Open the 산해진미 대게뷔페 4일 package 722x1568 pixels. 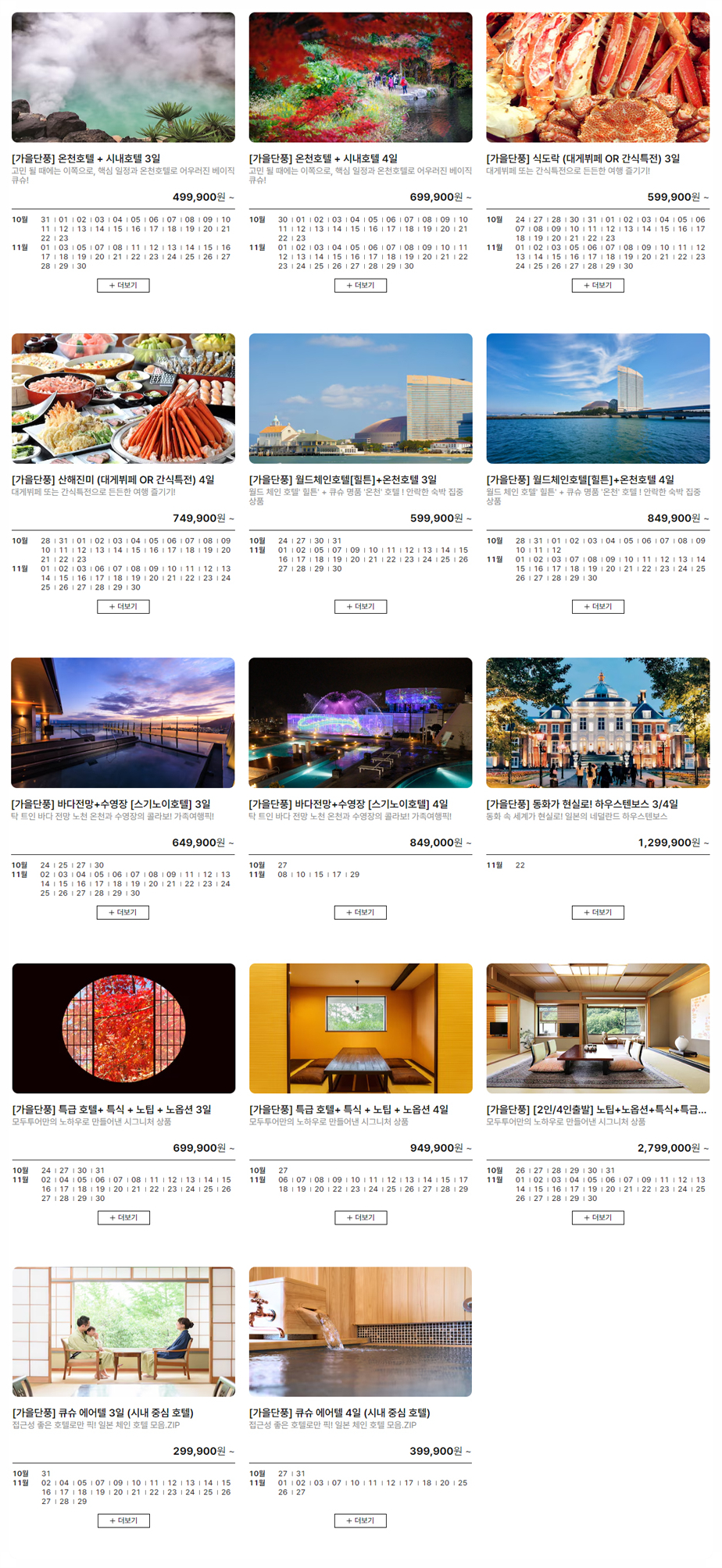[113, 479]
